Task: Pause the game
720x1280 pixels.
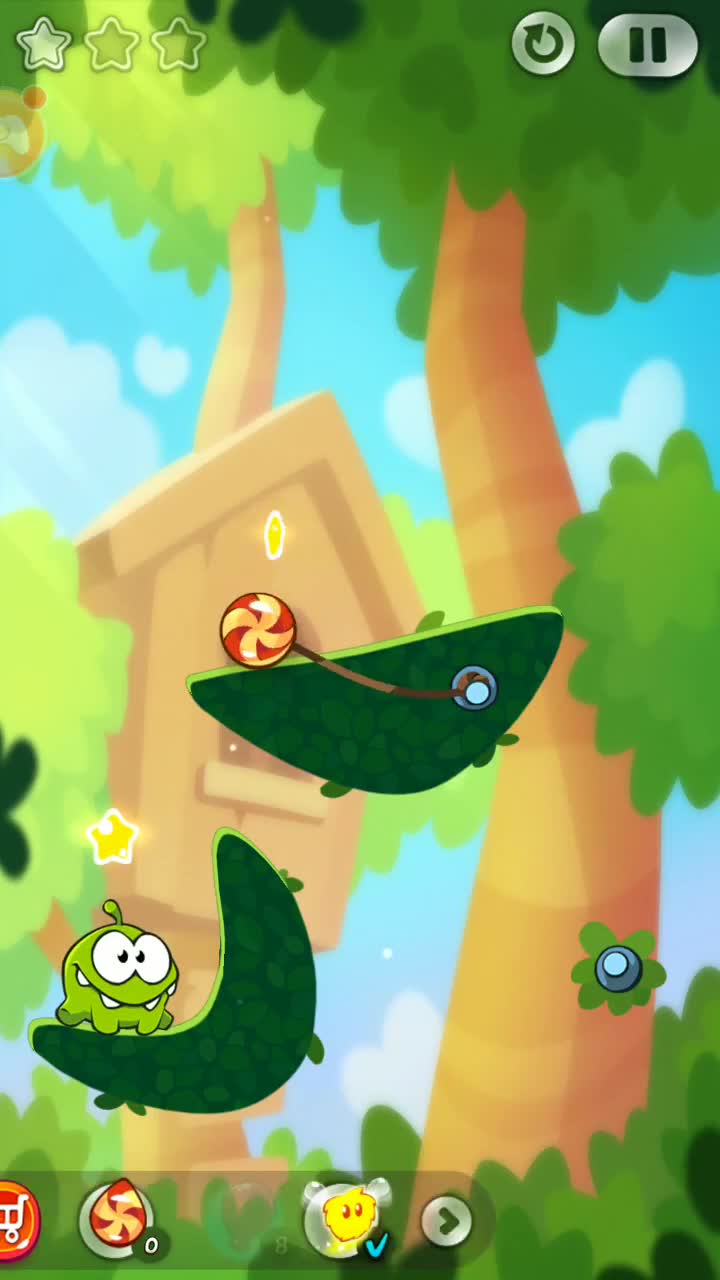Action: pos(647,45)
